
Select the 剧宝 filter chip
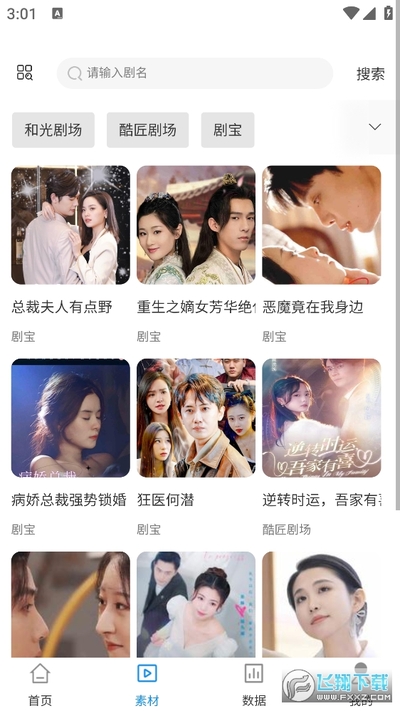point(228,130)
